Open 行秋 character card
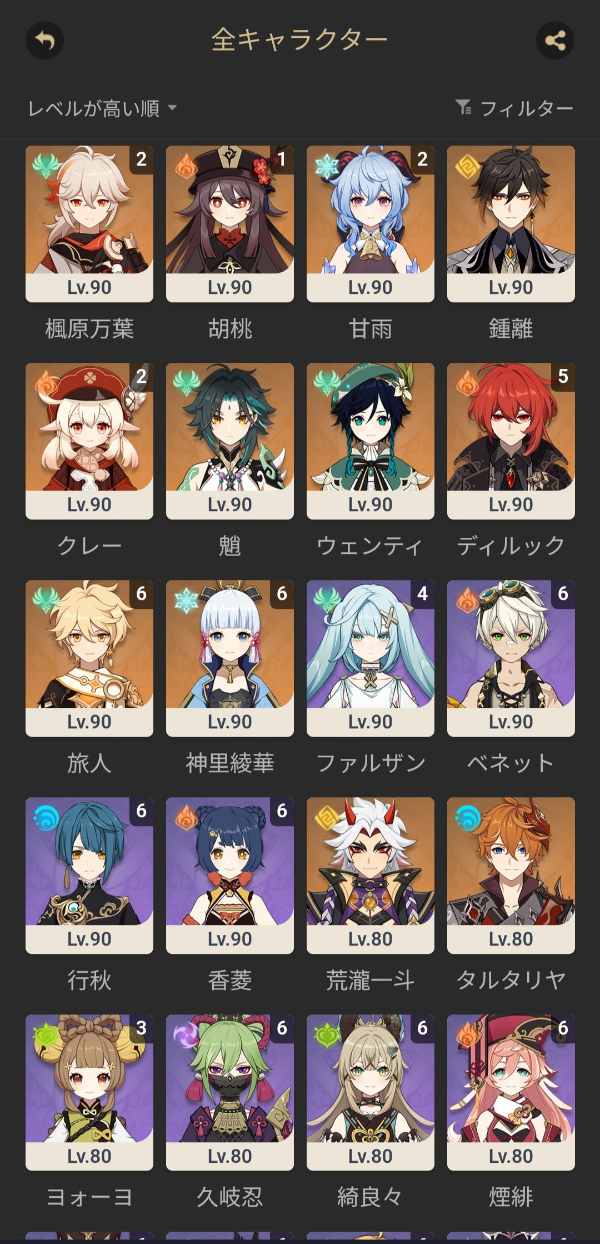Viewport: 600px width, 1244px height. click(x=89, y=875)
